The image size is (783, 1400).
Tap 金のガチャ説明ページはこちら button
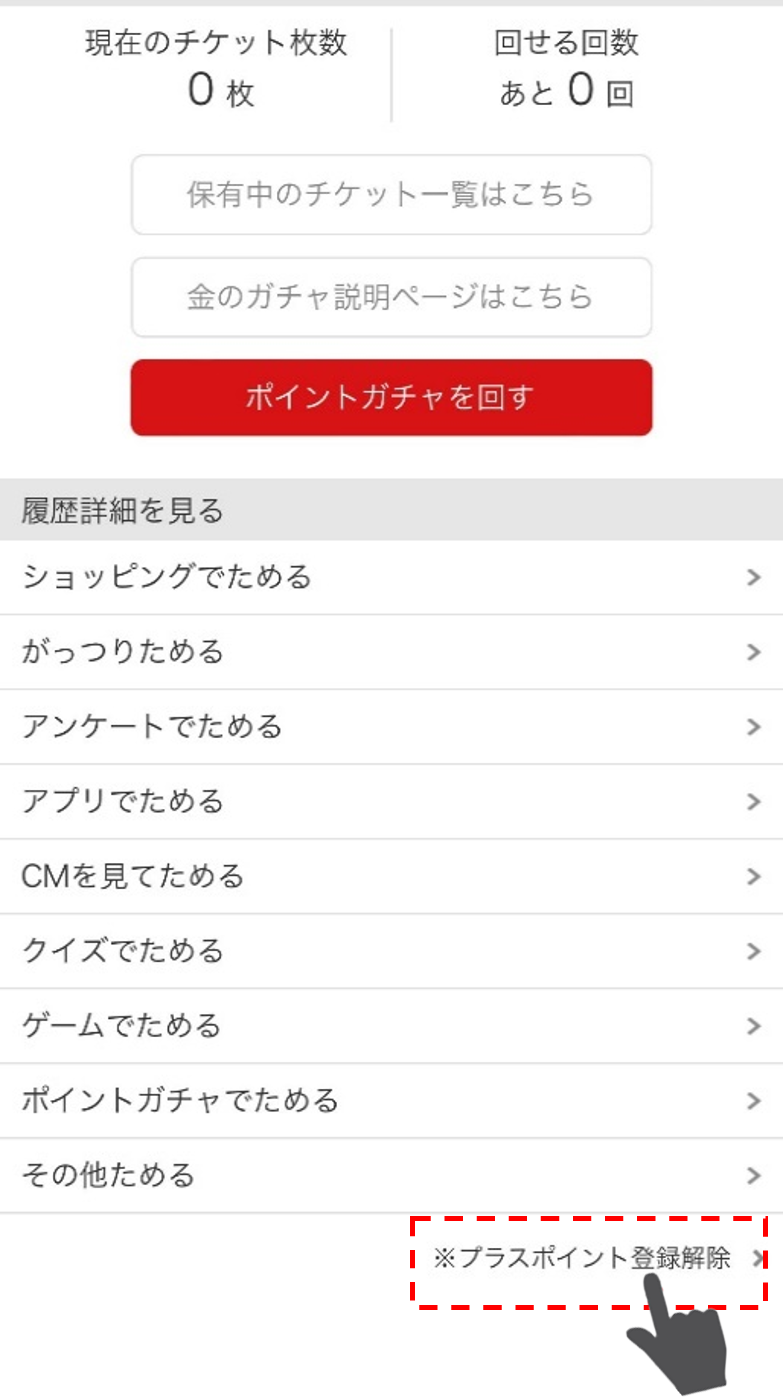click(391, 297)
